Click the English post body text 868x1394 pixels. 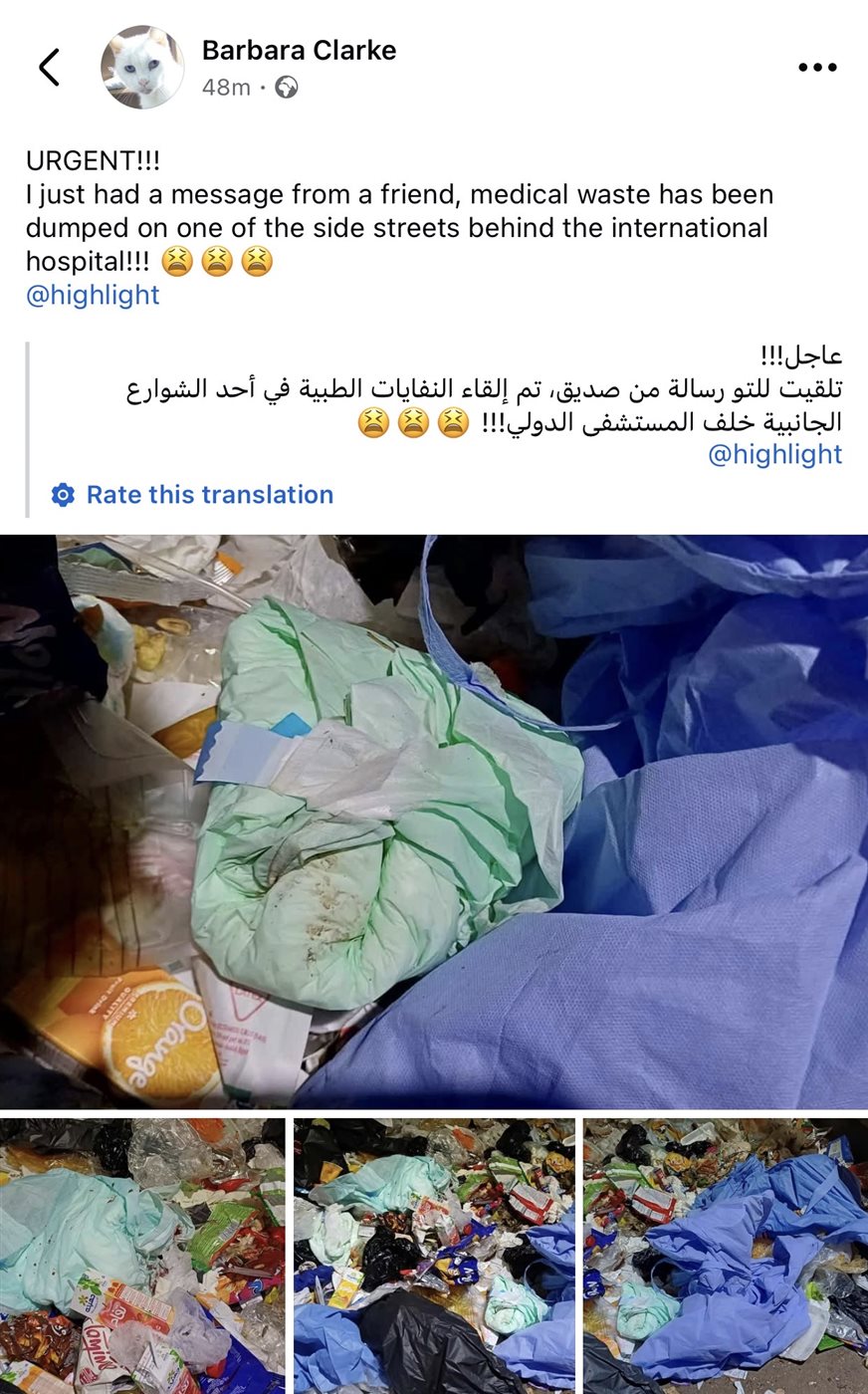(398, 211)
